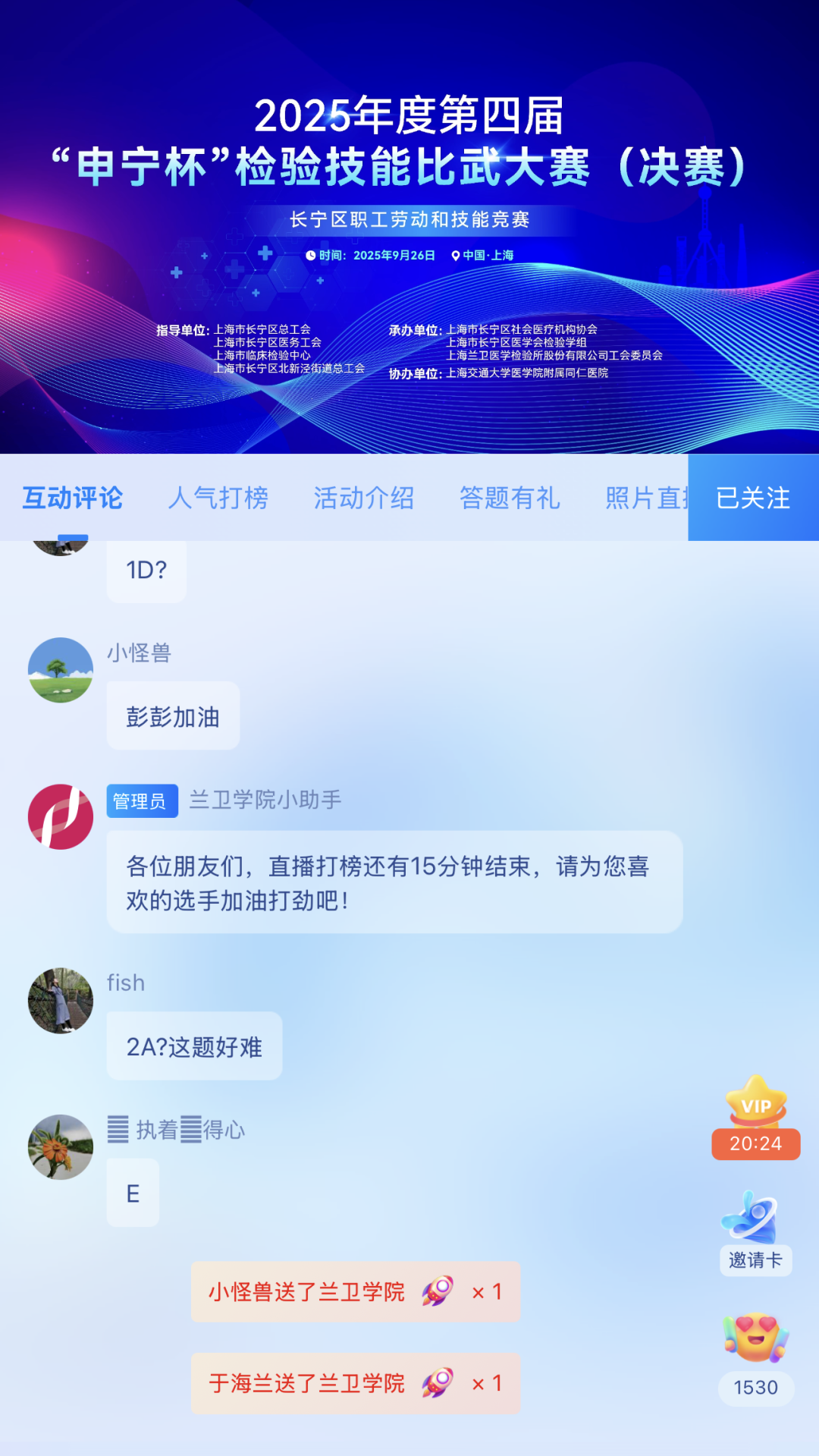Tap the 彭彭加油 chat bubble

(172, 715)
